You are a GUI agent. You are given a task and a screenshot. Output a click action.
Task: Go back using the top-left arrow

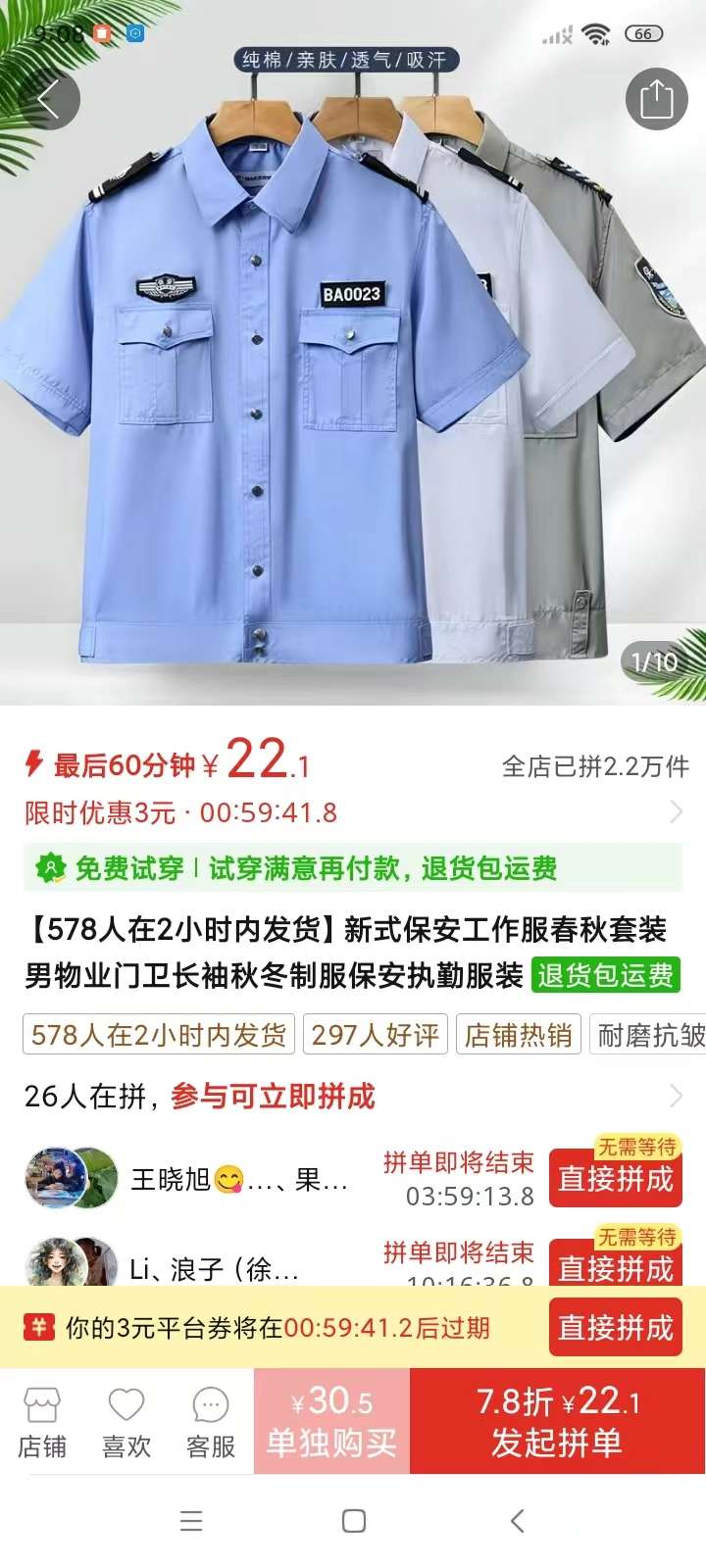click(x=47, y=98)
